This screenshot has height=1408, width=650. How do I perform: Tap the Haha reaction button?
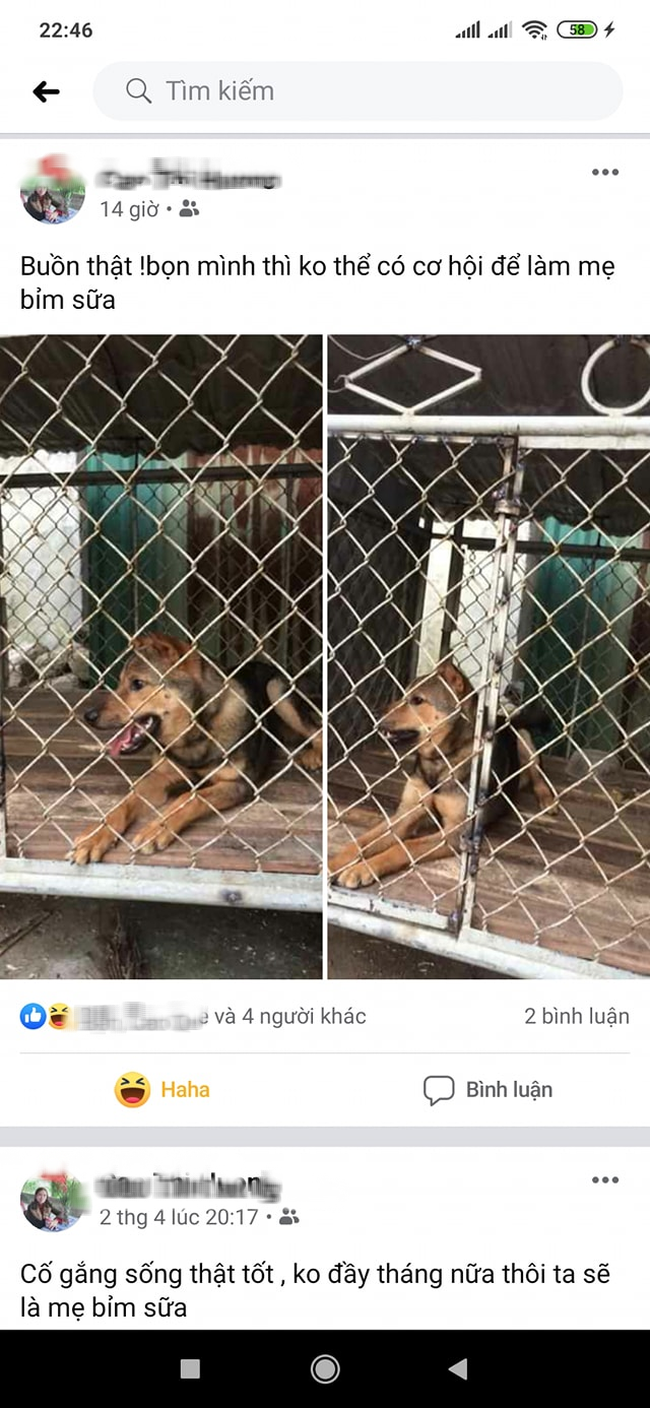(x=162, y=1089)
